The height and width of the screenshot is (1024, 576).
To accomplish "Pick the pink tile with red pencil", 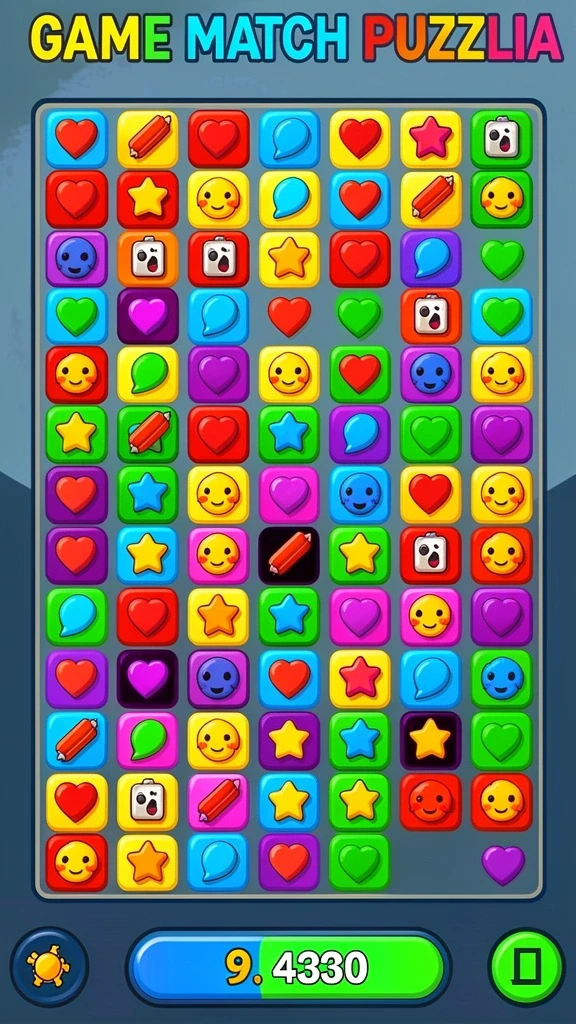I will (x=218, y=801).
